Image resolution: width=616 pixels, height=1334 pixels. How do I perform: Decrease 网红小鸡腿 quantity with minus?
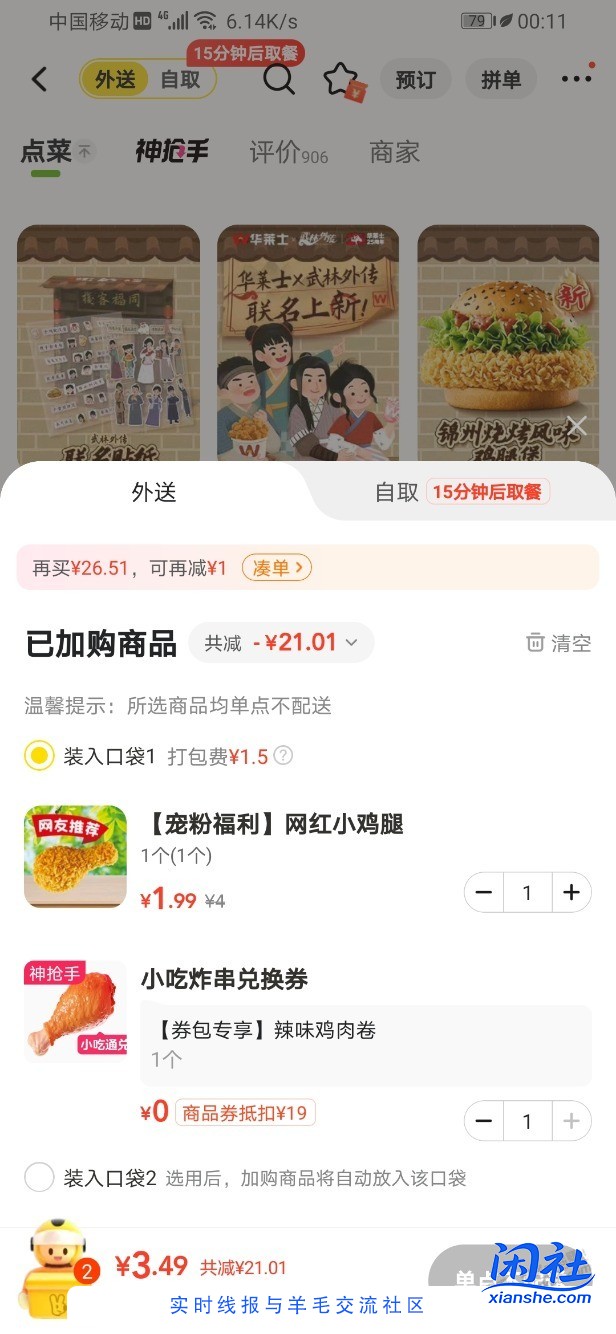(x=485, y=893)
